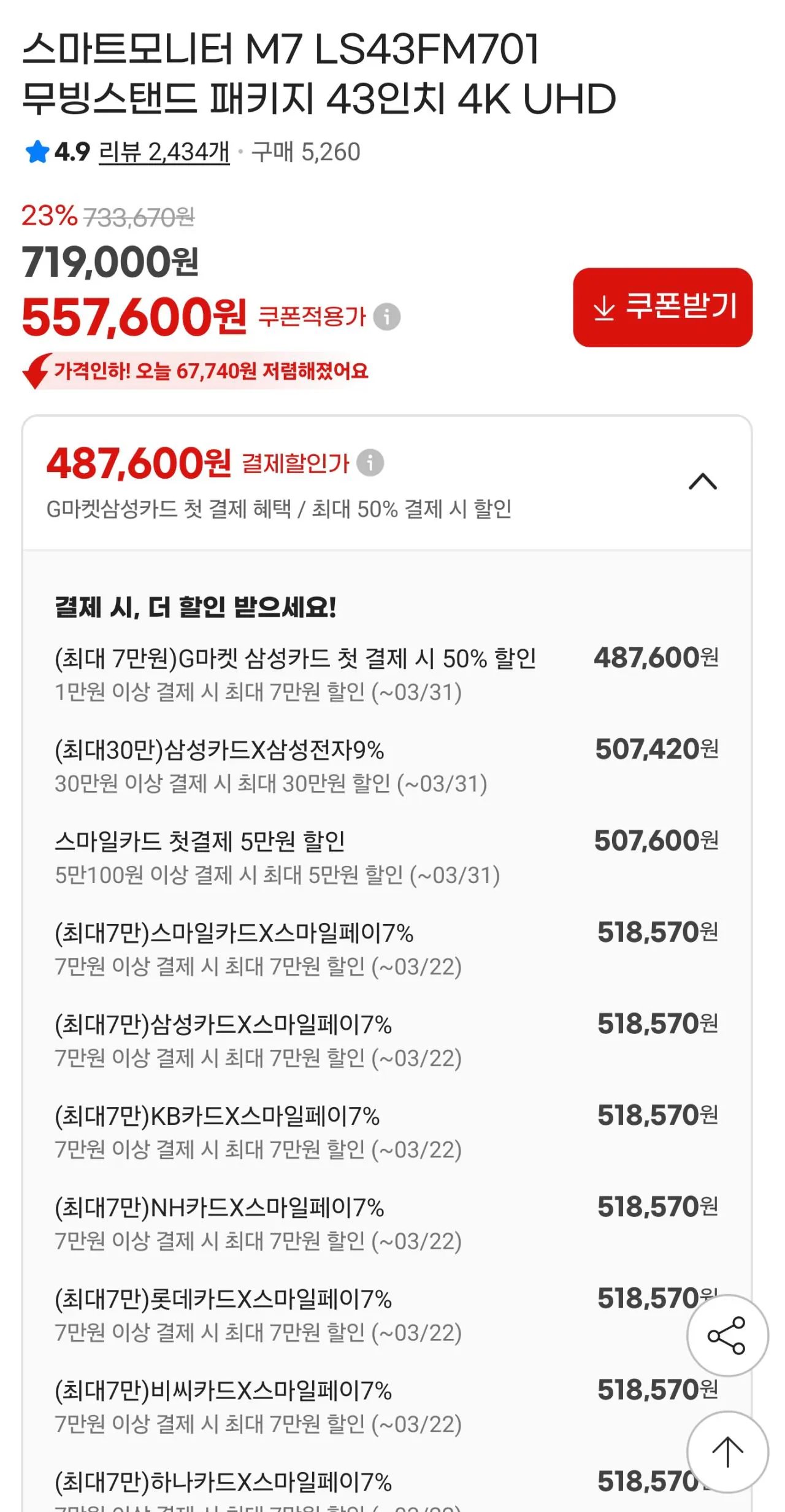The height and width of the screenshot is (1512, 785).
Task: Tap the info icon beside 결제할인가
Action: pos(372,465)
